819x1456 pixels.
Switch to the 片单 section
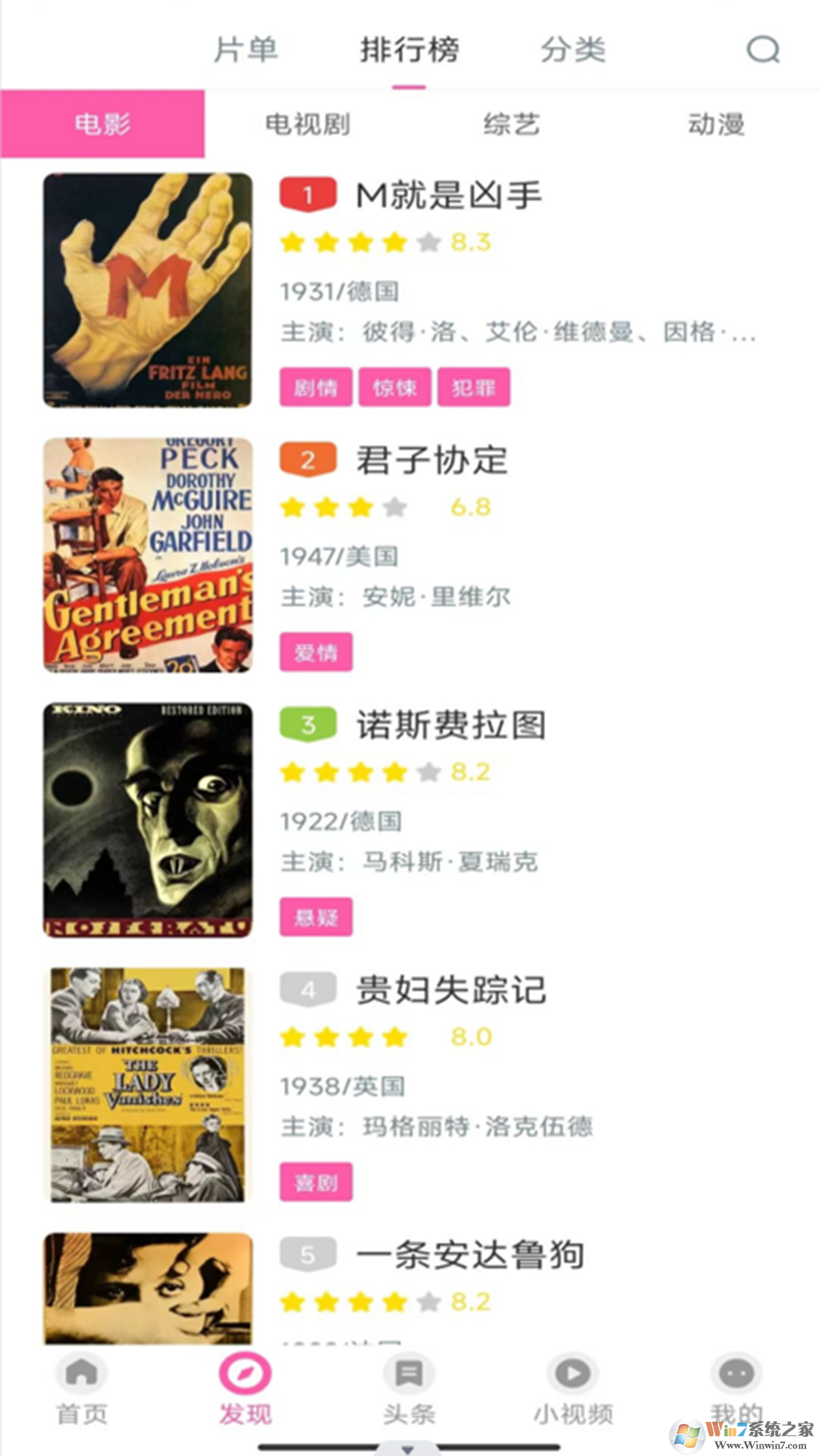tap(250, 50)
